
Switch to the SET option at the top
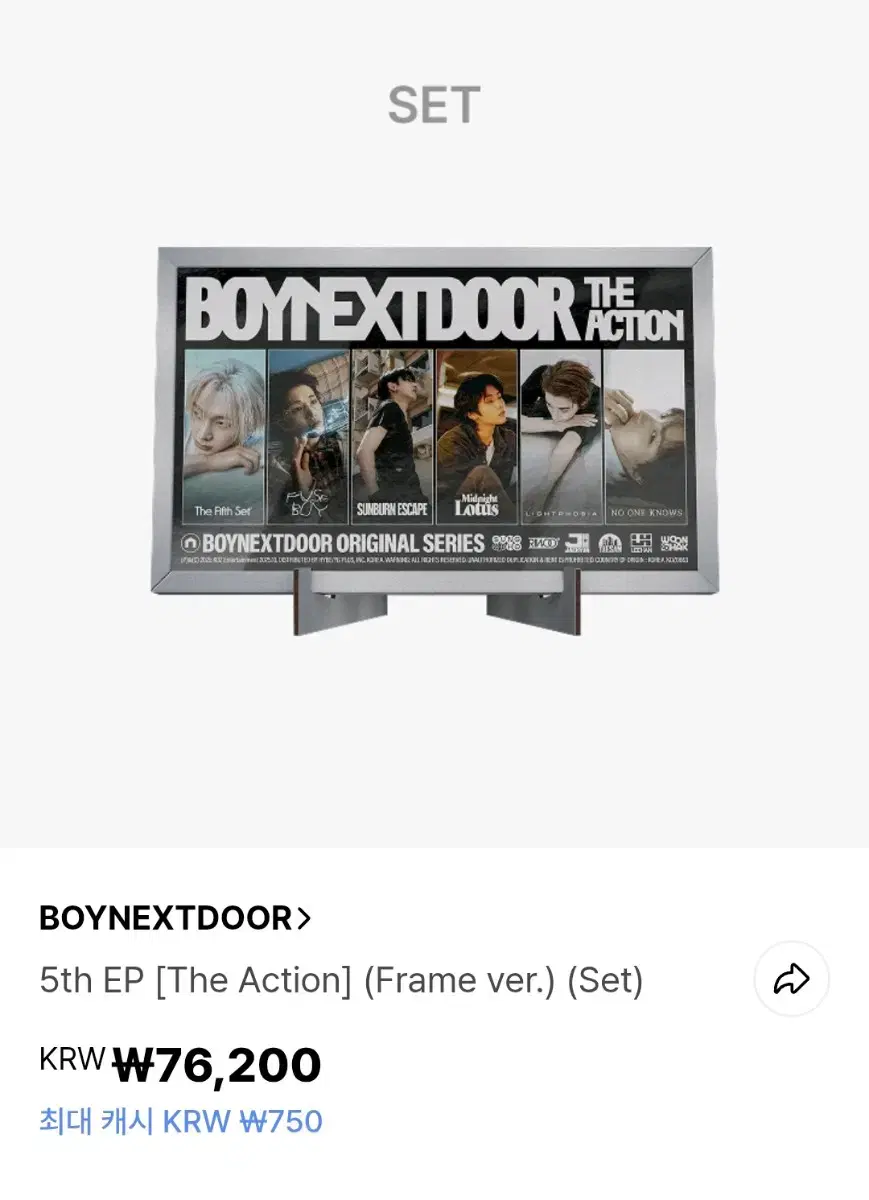click(434, 104)
